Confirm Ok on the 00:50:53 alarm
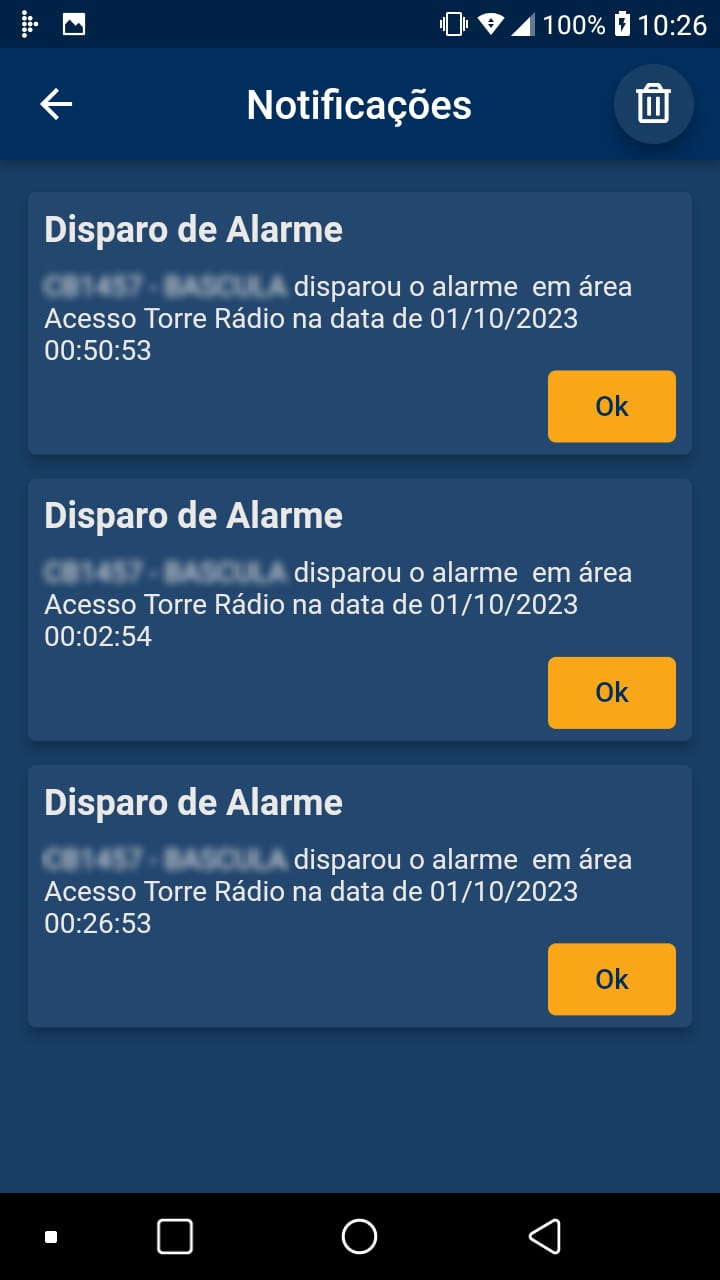The image size is (720, 1280). click(611, 406)
